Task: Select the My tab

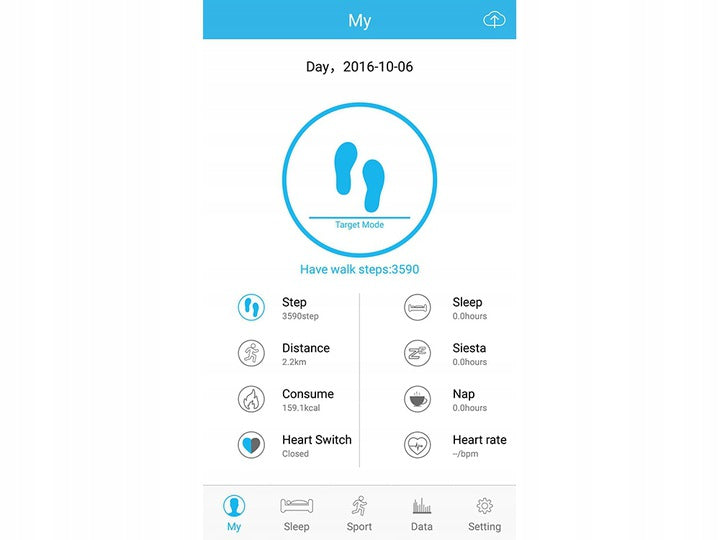Action: click(234, 514)
